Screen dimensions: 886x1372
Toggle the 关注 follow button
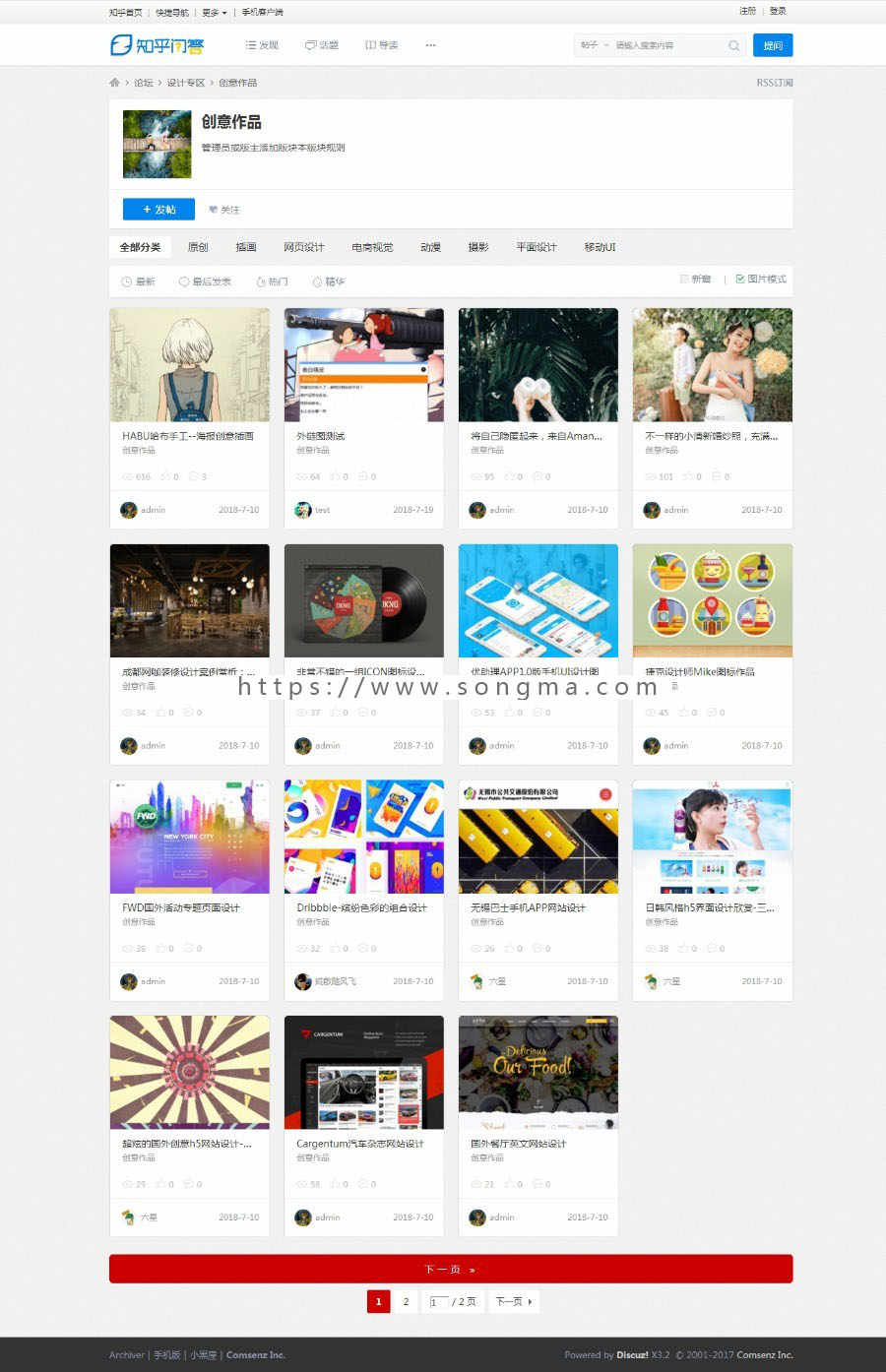point(226,210)
